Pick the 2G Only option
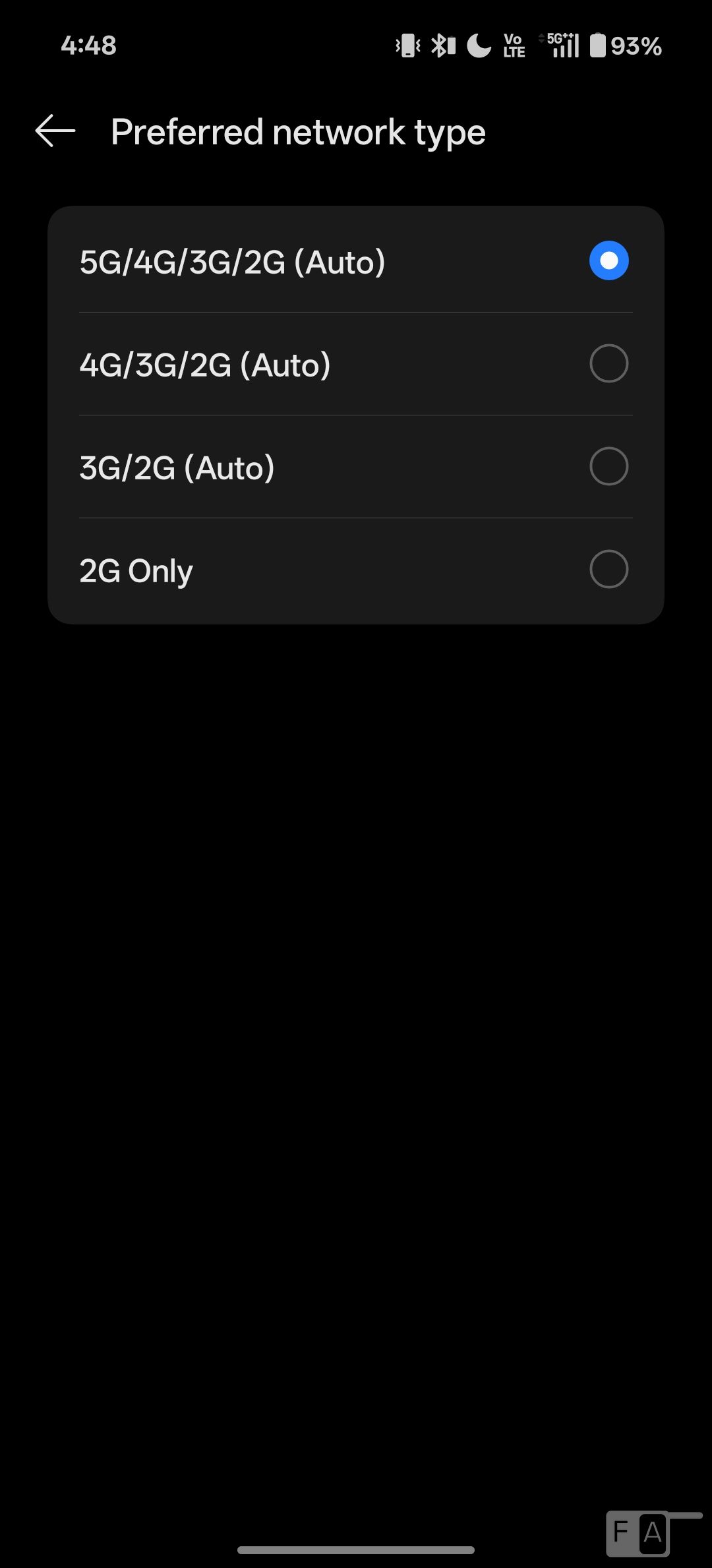Image resolution: width=712 pixels, height=1568 pixels. tap(356, 570)
